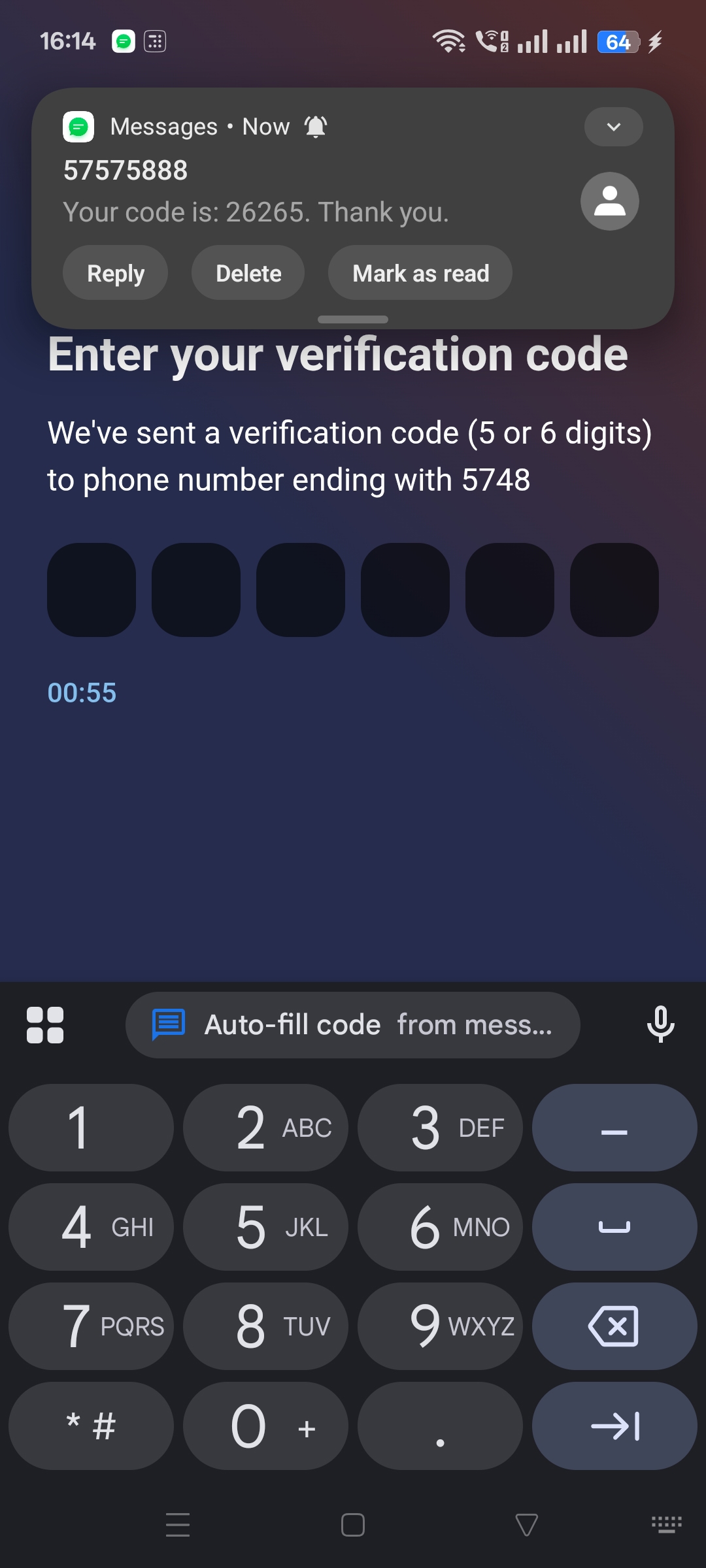Tap the home button in navigation bar

tap(352, 1526)
